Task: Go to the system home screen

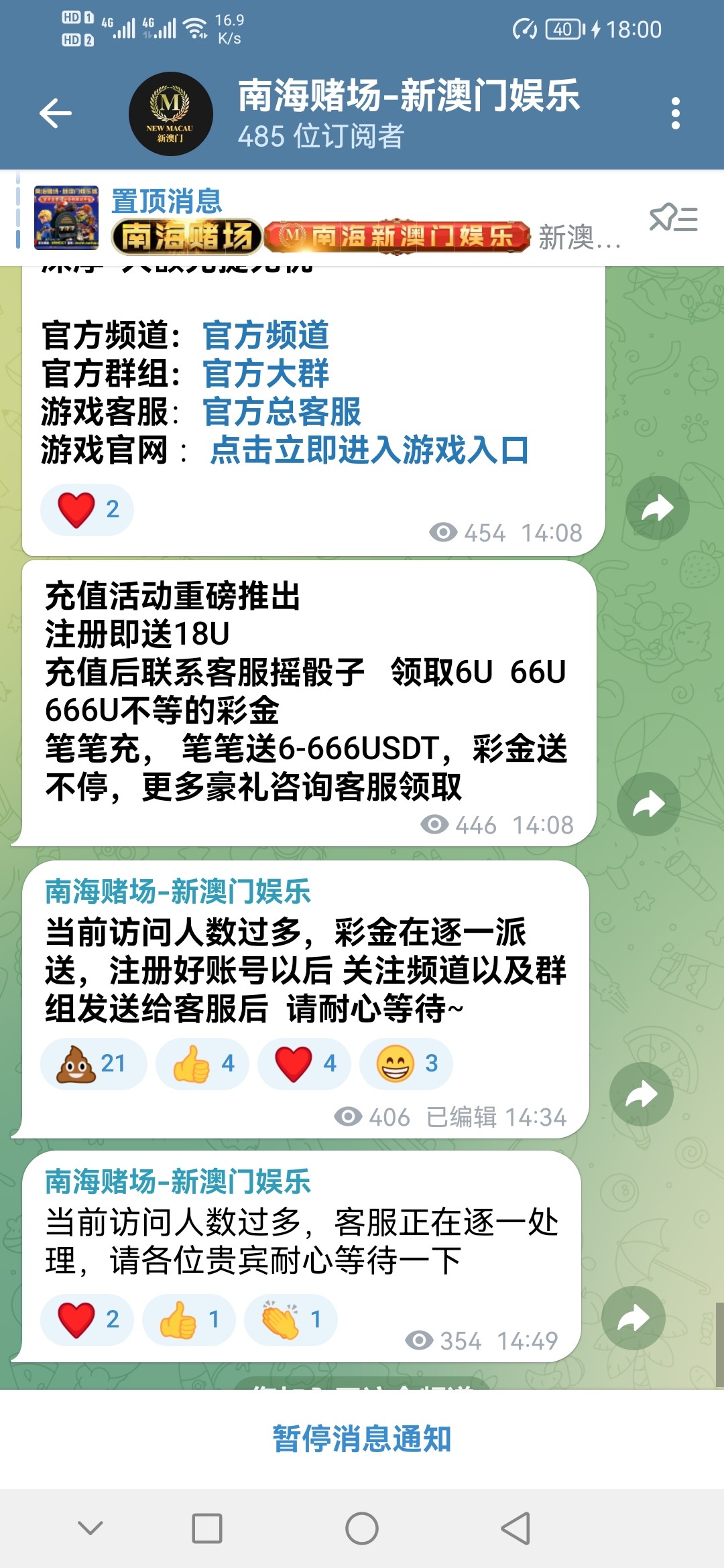Action: tap(362, 1528)
